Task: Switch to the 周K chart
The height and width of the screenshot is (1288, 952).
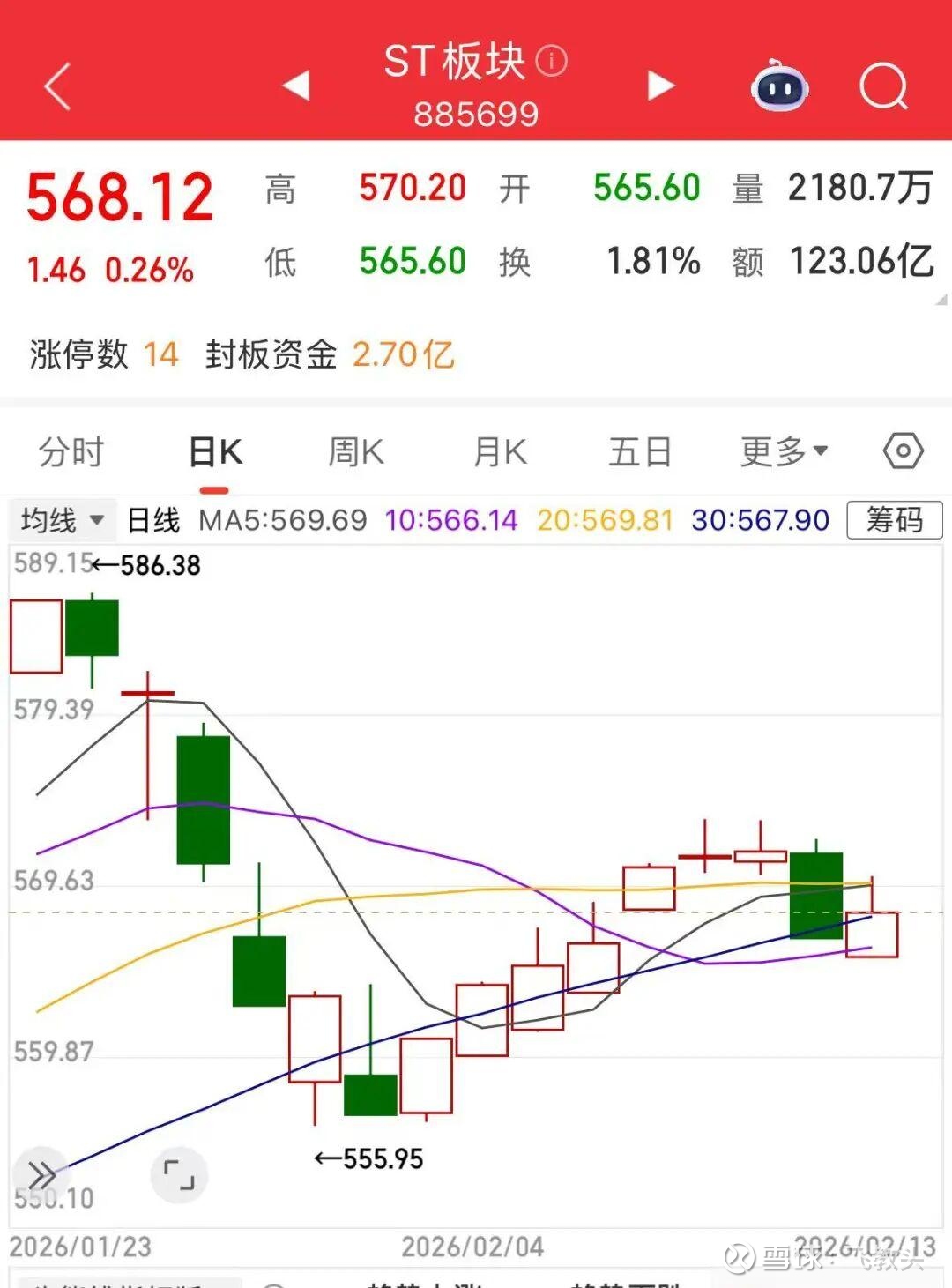Action: 355,452
